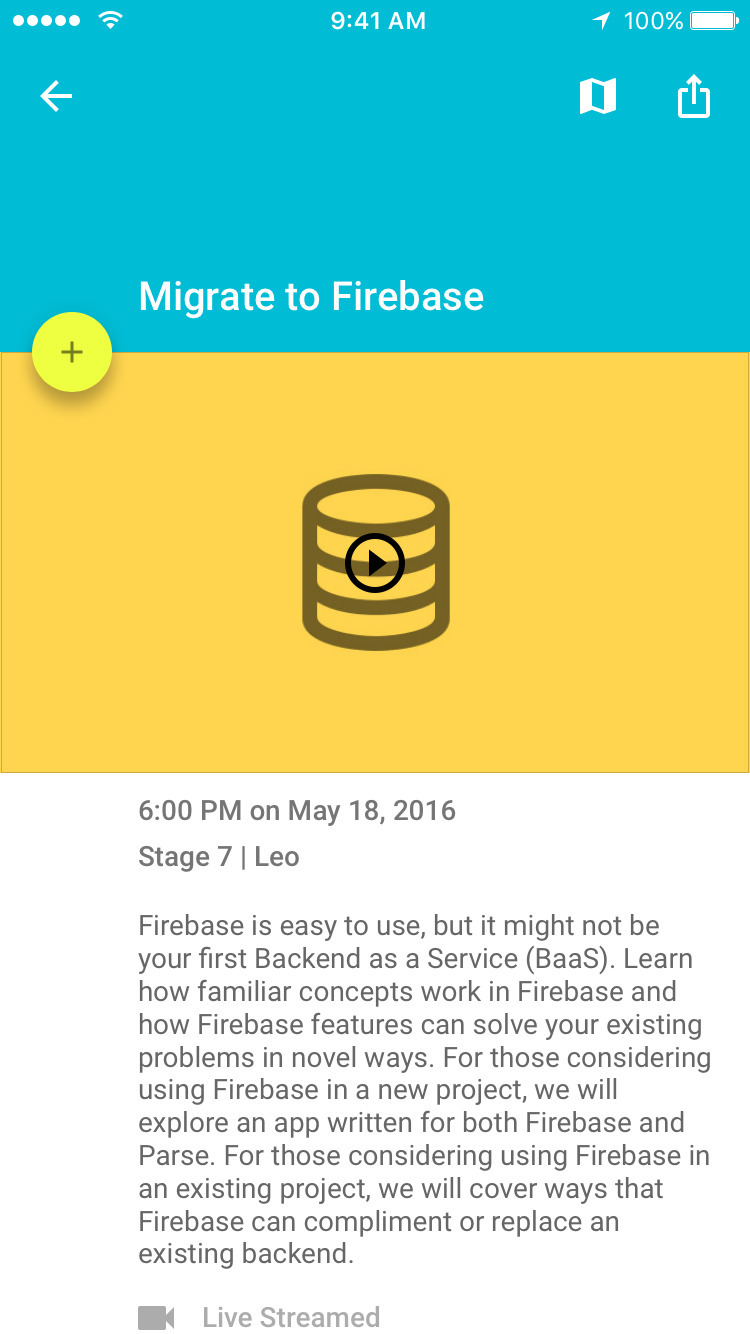The image size is (750, 1334).
Task: Play the session video
Action: (x=375, y=563)
